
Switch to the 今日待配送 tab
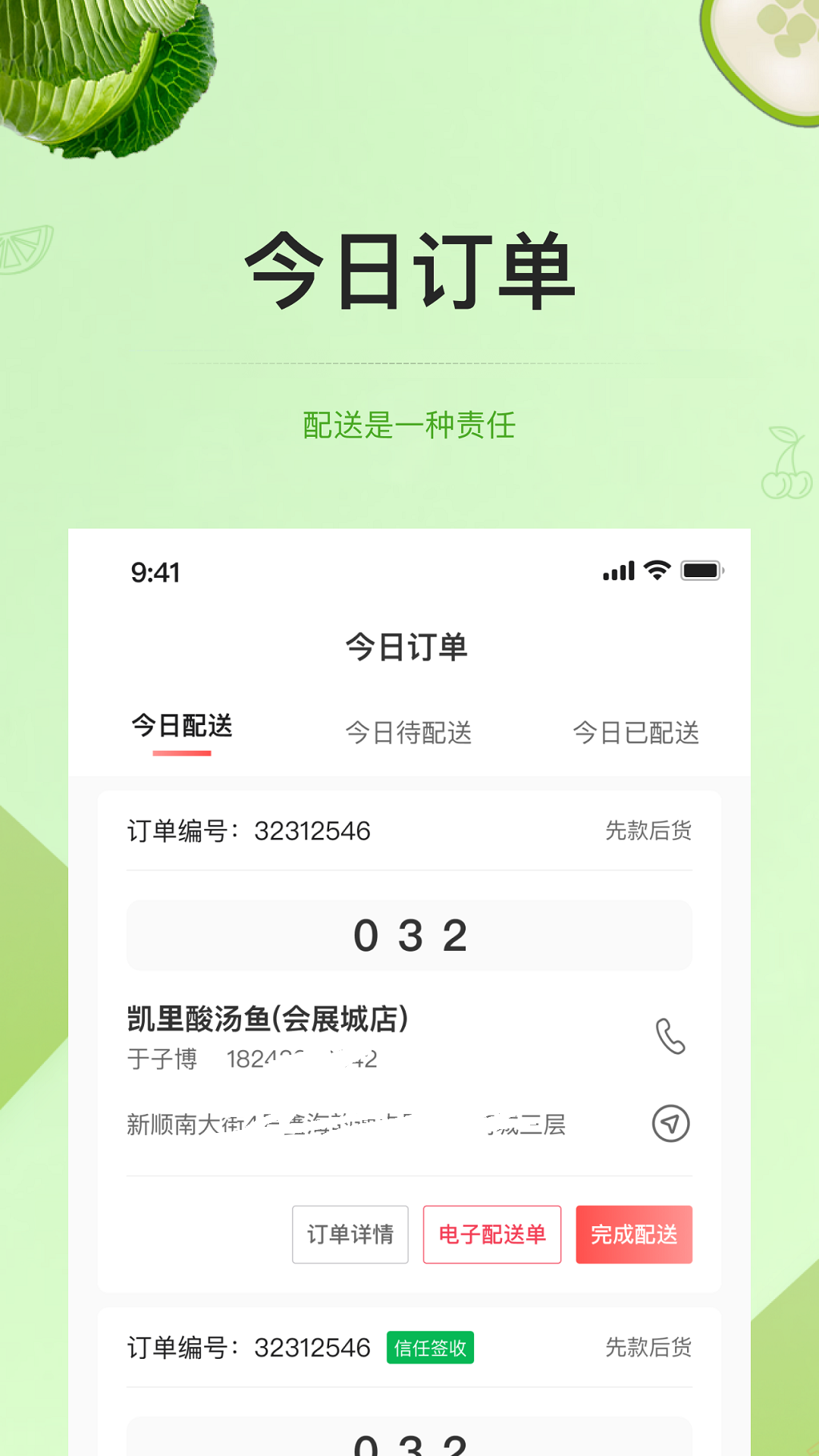coord(409,733)
